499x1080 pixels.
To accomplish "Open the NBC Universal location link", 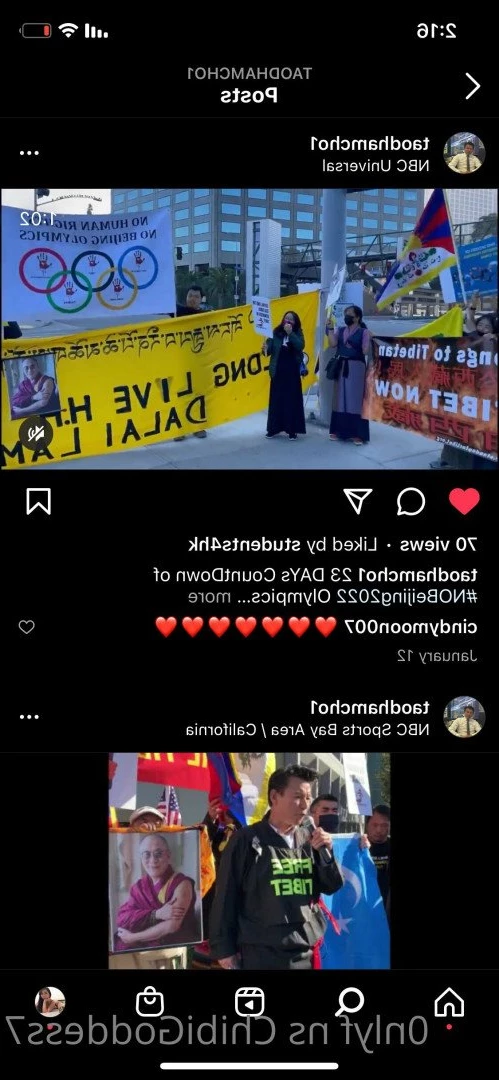I will click(376, 166).
